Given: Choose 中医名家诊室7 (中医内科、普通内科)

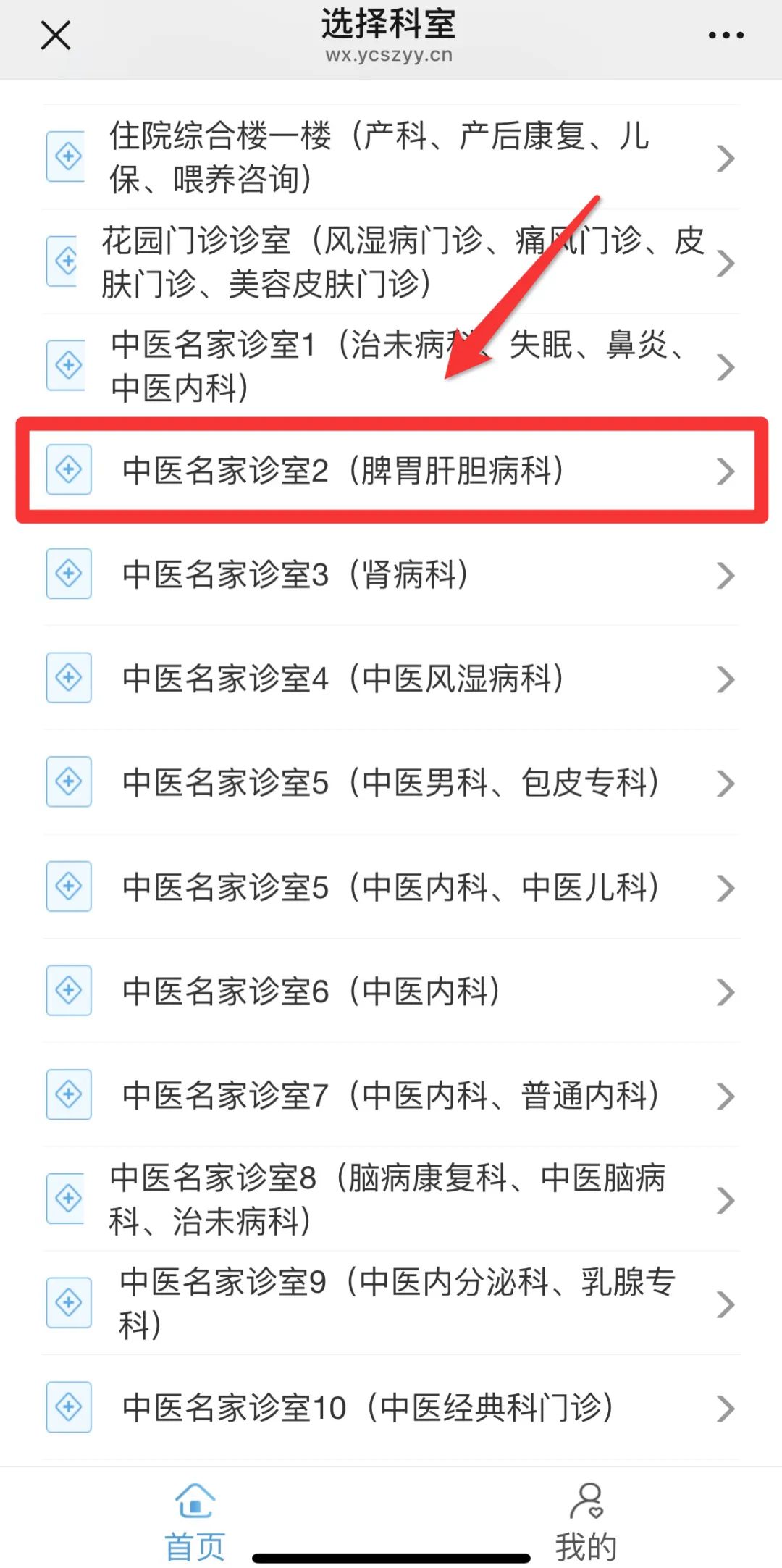Looking at the screenshot, I should (391, 1096).
